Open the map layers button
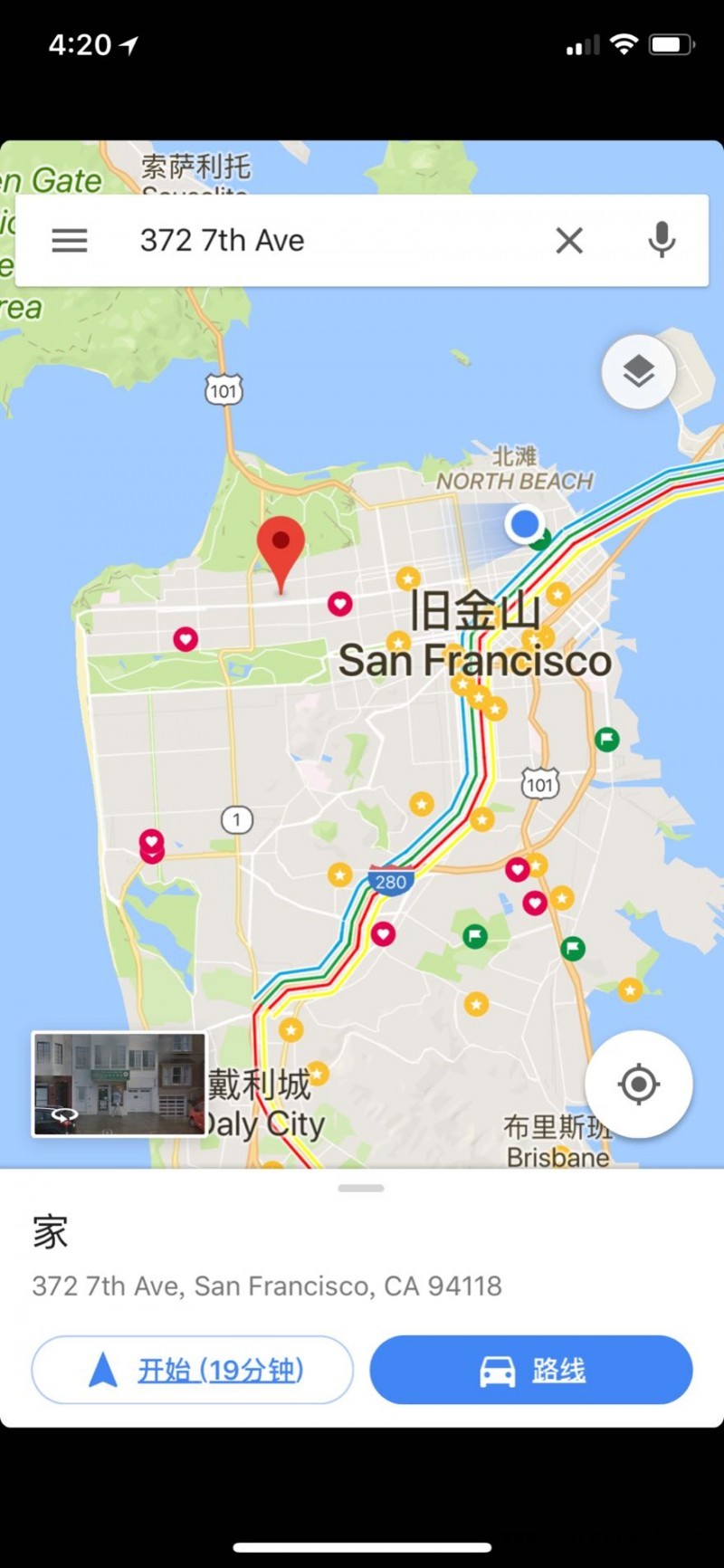This screenshot has width=724, height=1568. point(639,372)
